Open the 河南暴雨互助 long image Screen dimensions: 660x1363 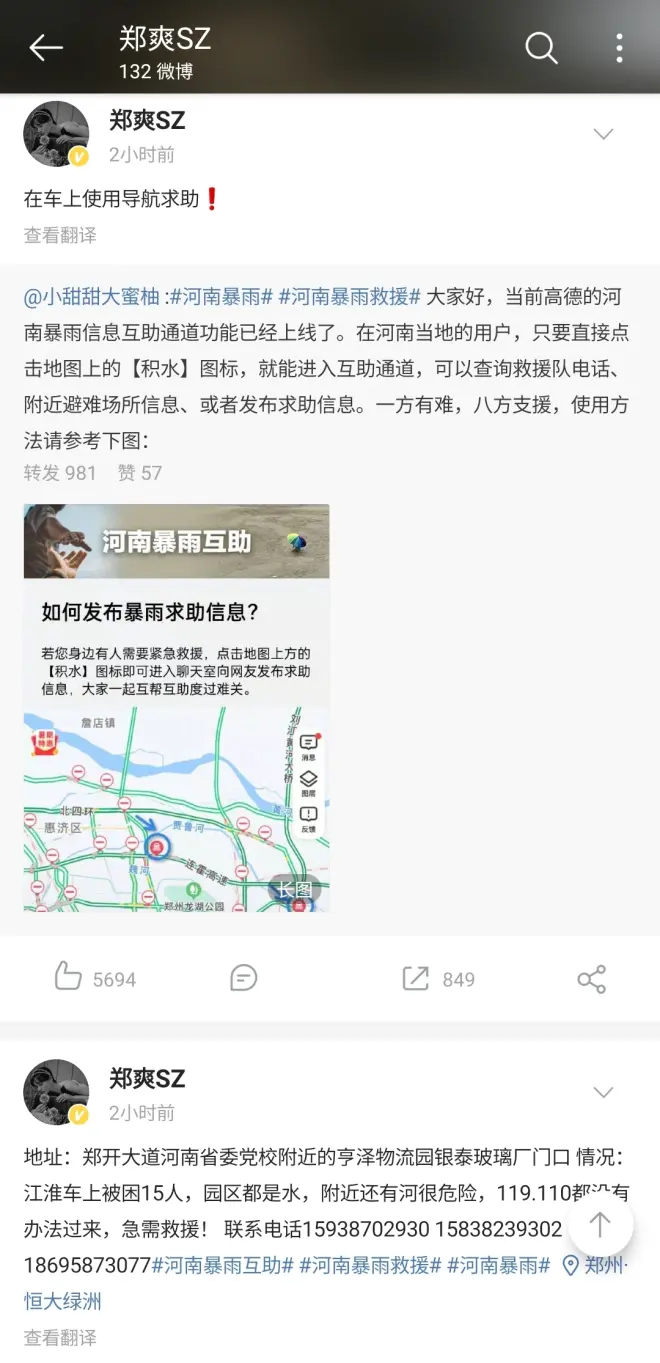(176, 708)
